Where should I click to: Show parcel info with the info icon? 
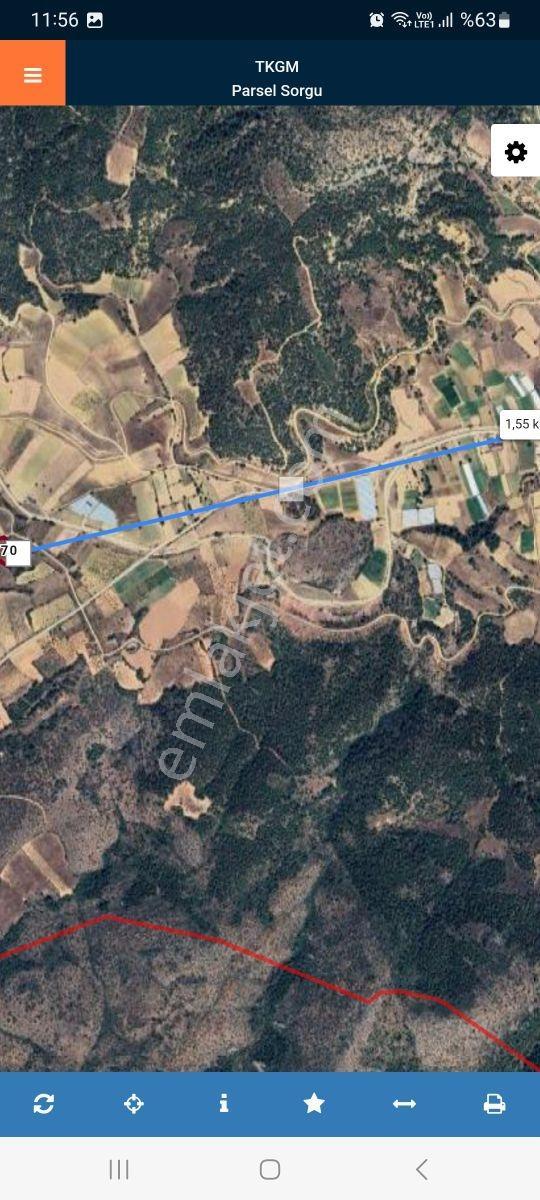pyautogui.click(x=224, y=1103)
